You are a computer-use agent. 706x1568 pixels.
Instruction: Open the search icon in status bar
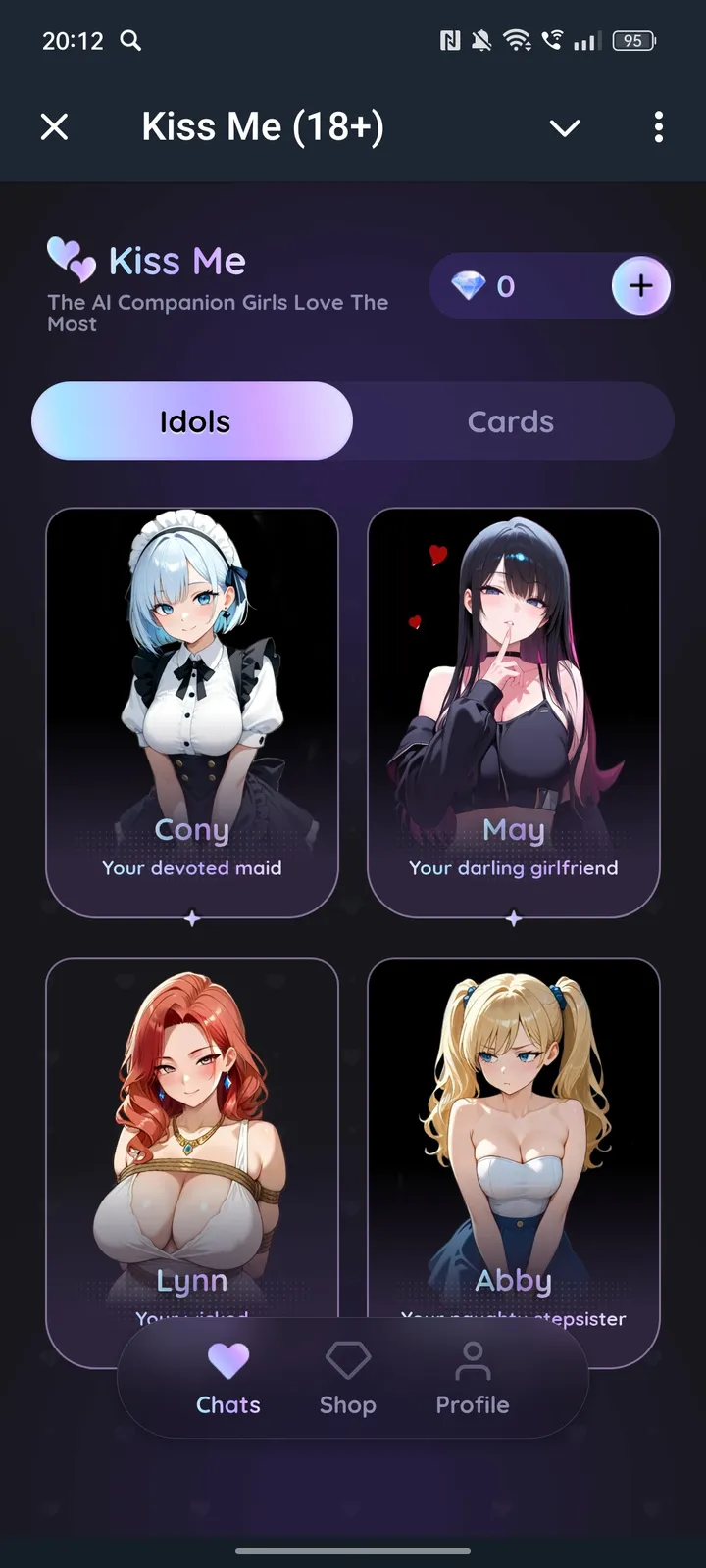(x=130, y=41)
